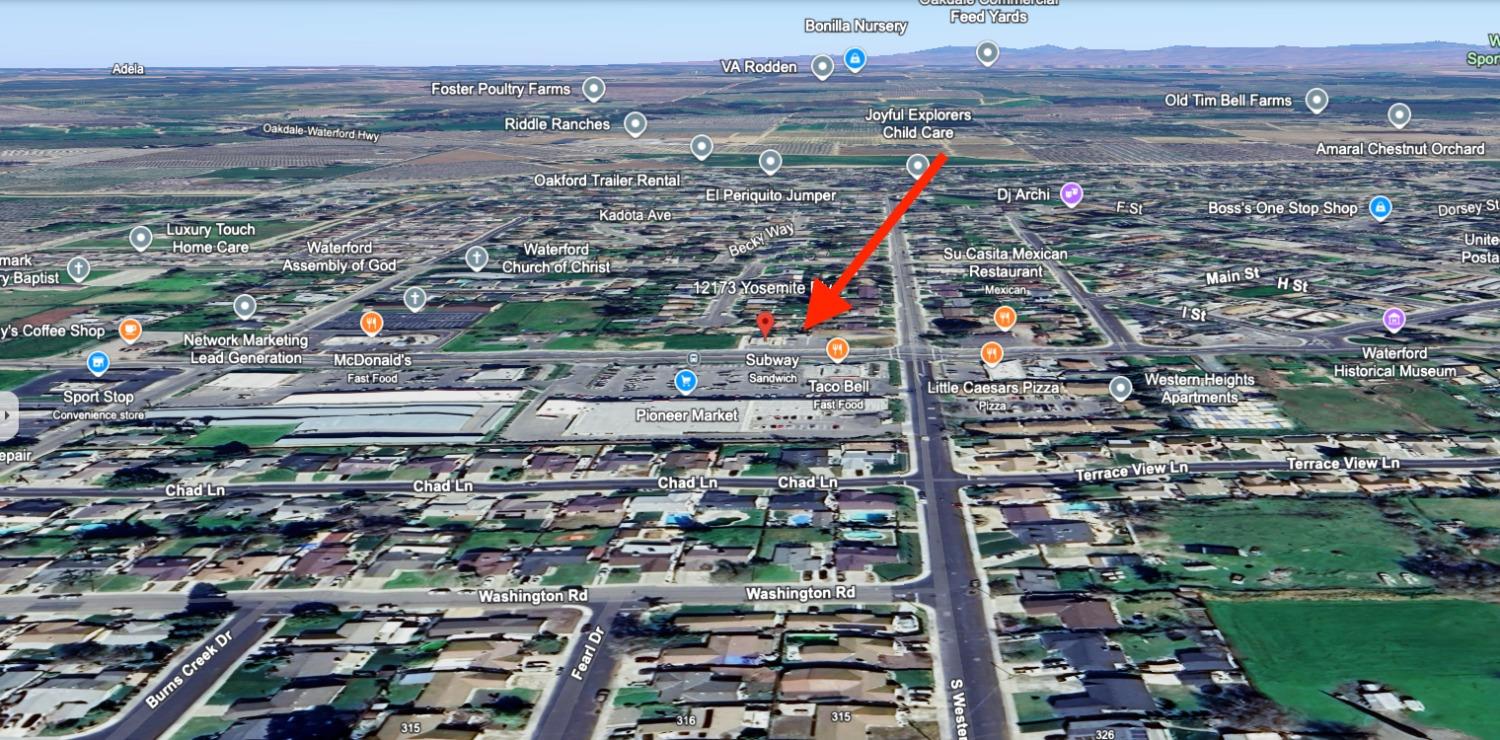1500x740 pixels.
Task: Tap the Old Tim Bell Farms pin
Action: point(1317,100)
